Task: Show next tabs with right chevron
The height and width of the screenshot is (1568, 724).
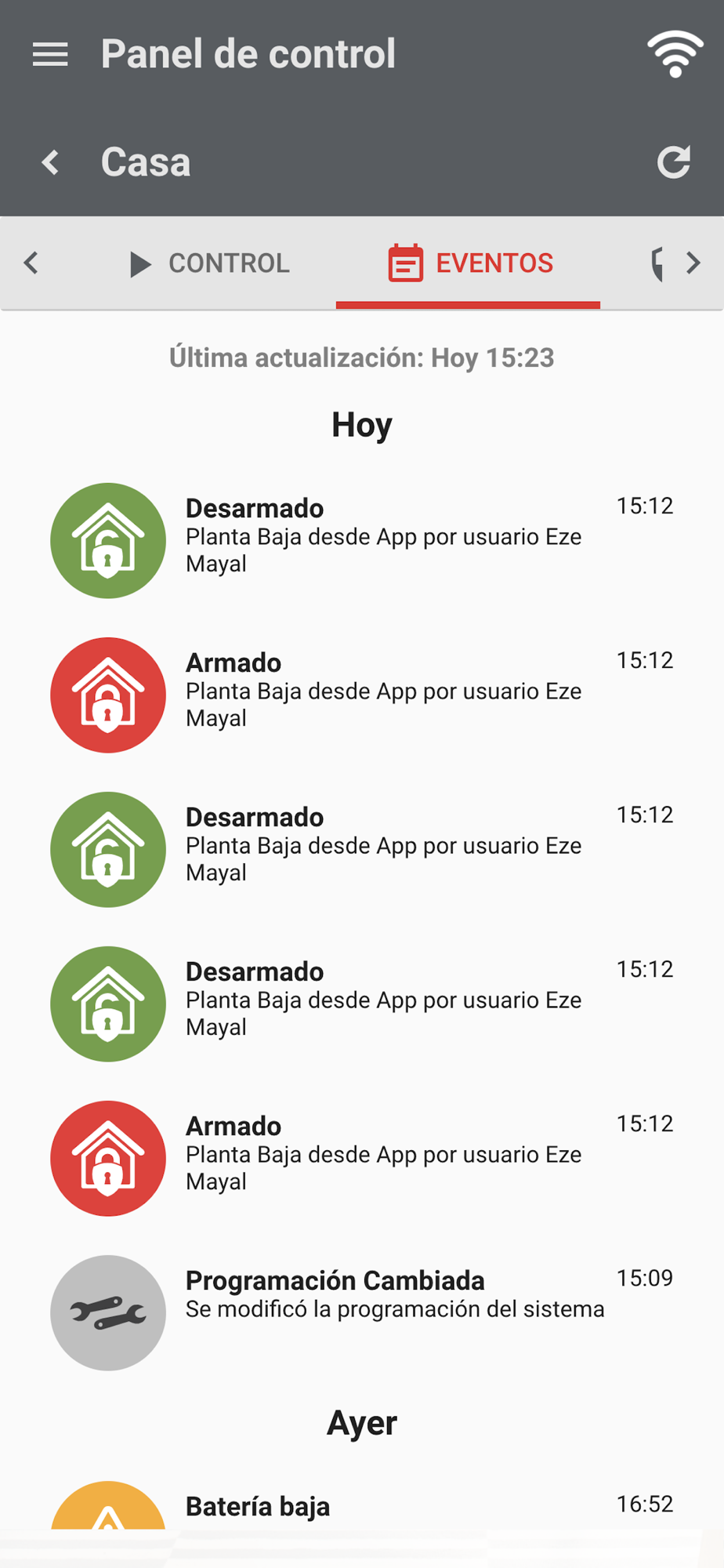Action: (693, 263)
